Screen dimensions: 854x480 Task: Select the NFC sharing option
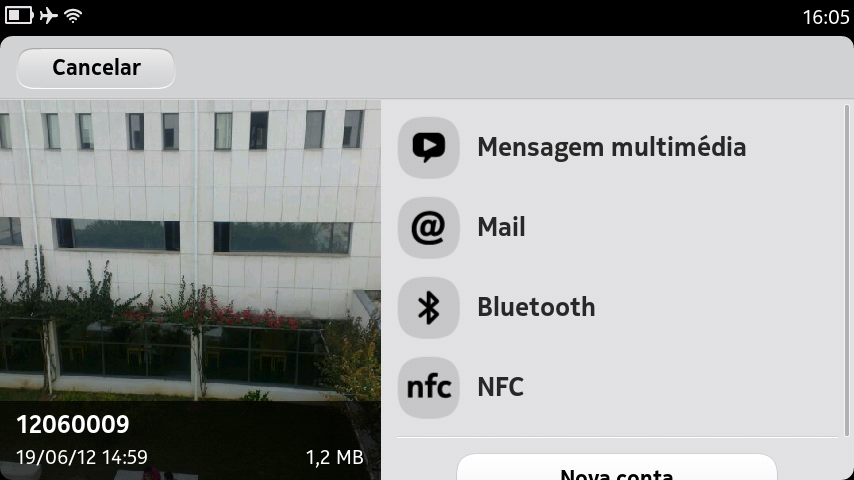pos(610,387)
